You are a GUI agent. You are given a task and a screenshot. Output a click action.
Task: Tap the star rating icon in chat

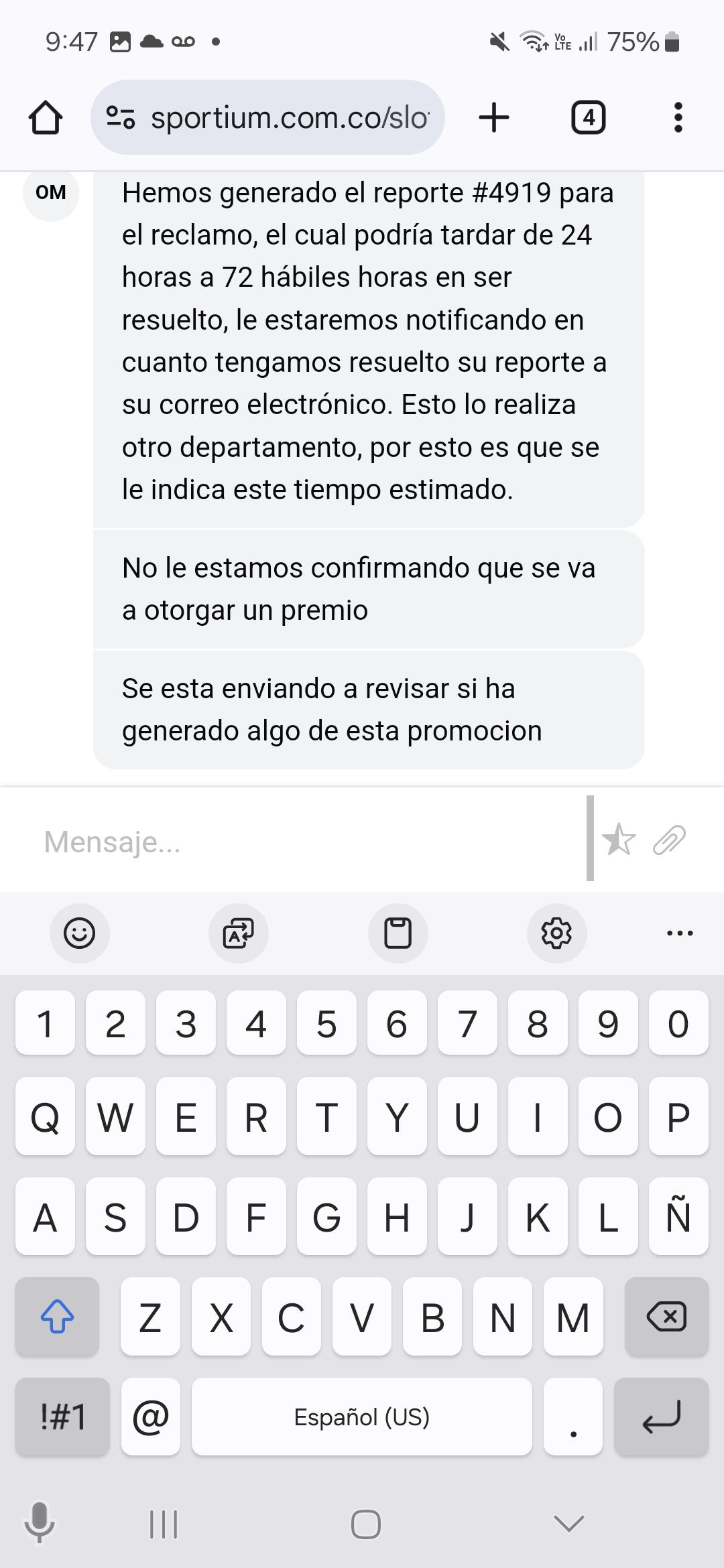618,840
